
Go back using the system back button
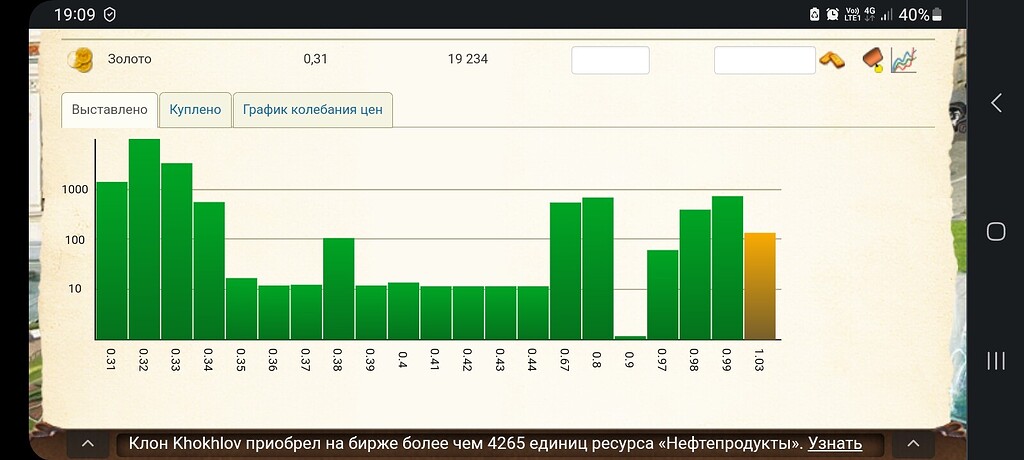click(x=995, y=102)
